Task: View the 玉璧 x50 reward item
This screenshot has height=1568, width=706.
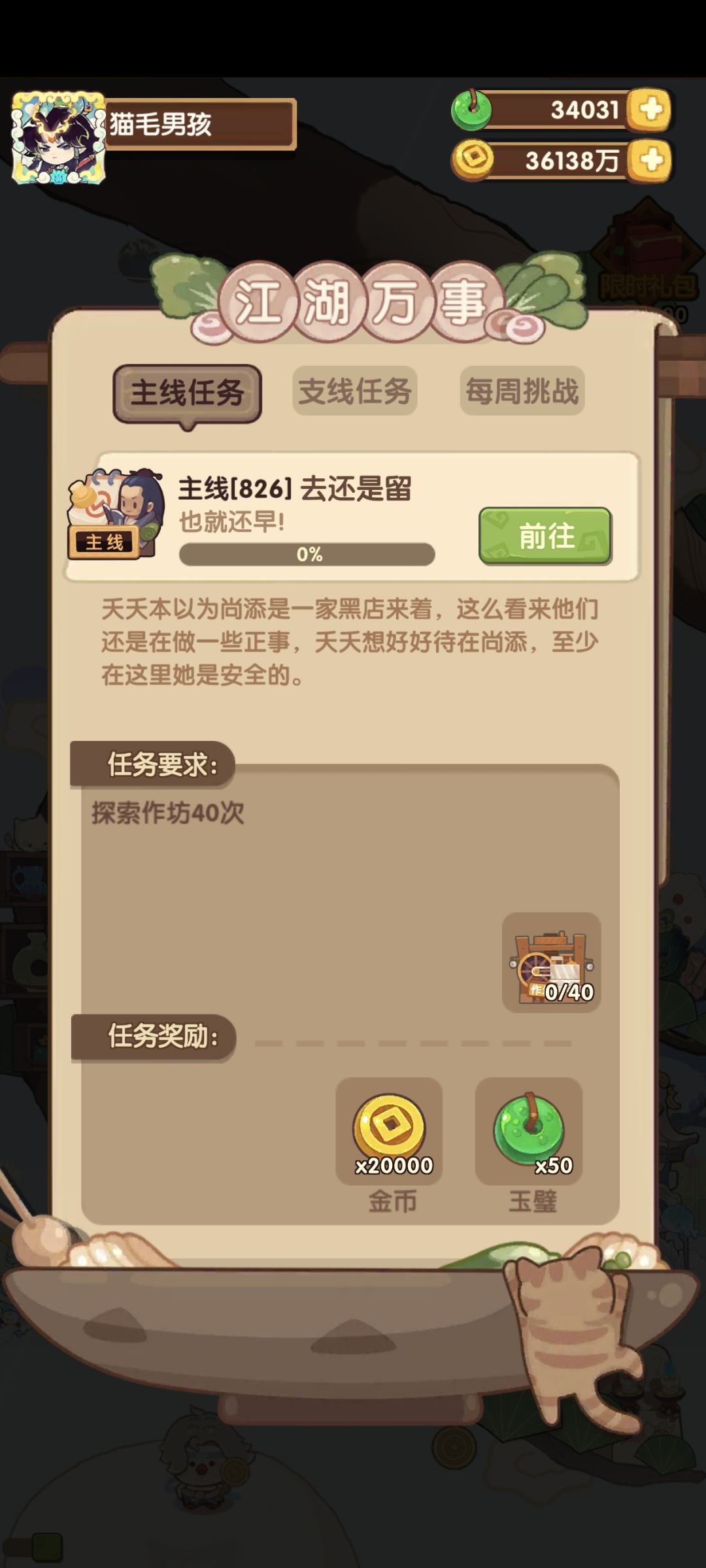Action: (529, 1132)
